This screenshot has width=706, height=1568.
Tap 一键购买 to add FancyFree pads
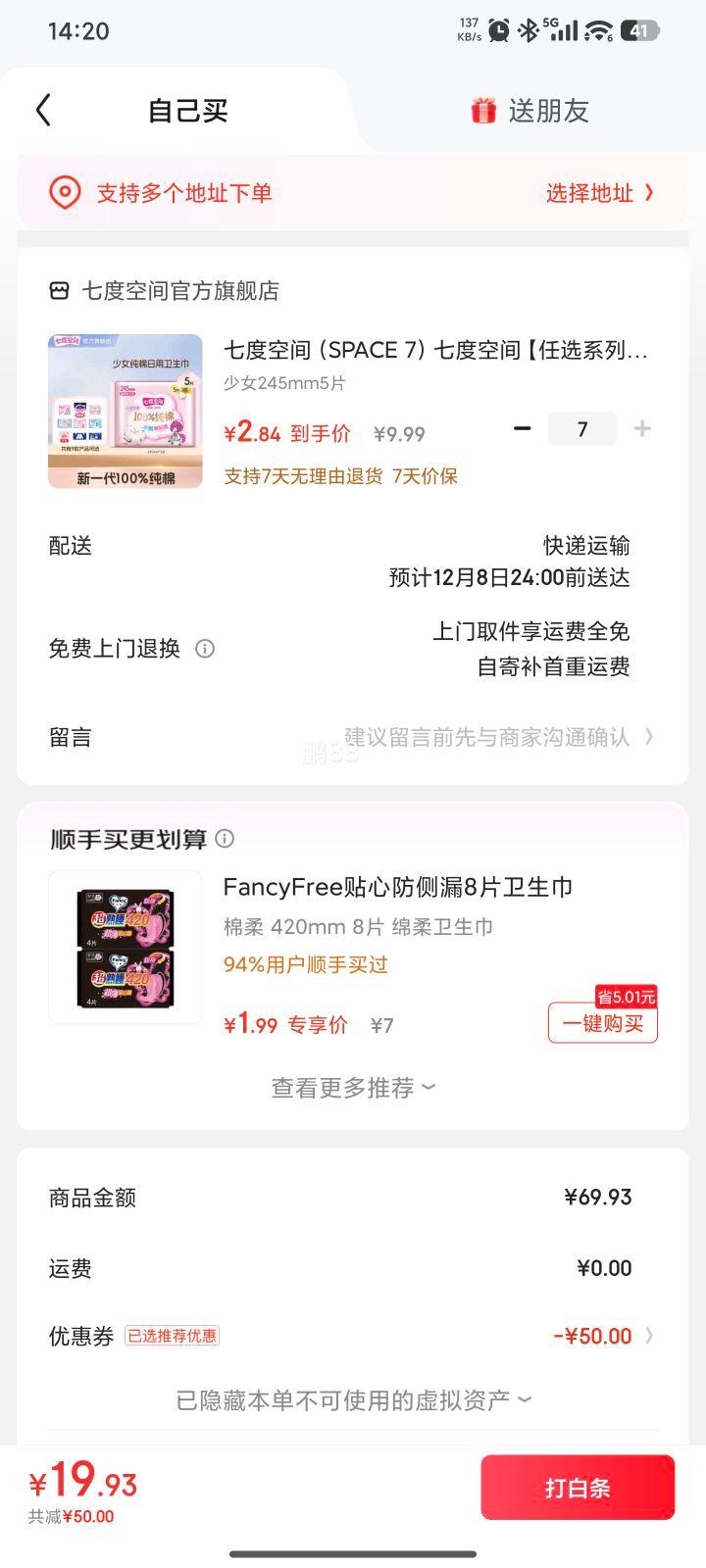pos(603,1023)
